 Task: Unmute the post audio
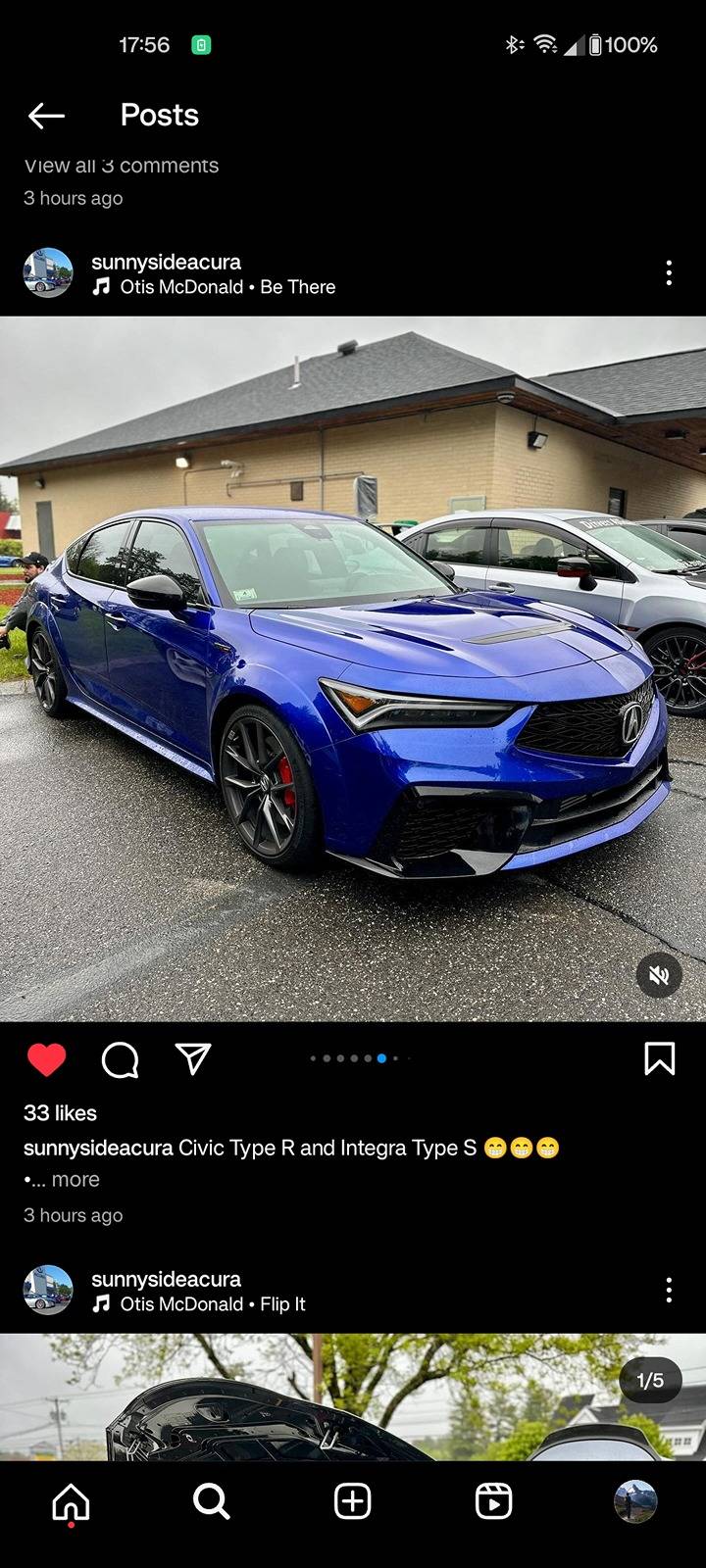pyautogui.click(x=659, y=974)
